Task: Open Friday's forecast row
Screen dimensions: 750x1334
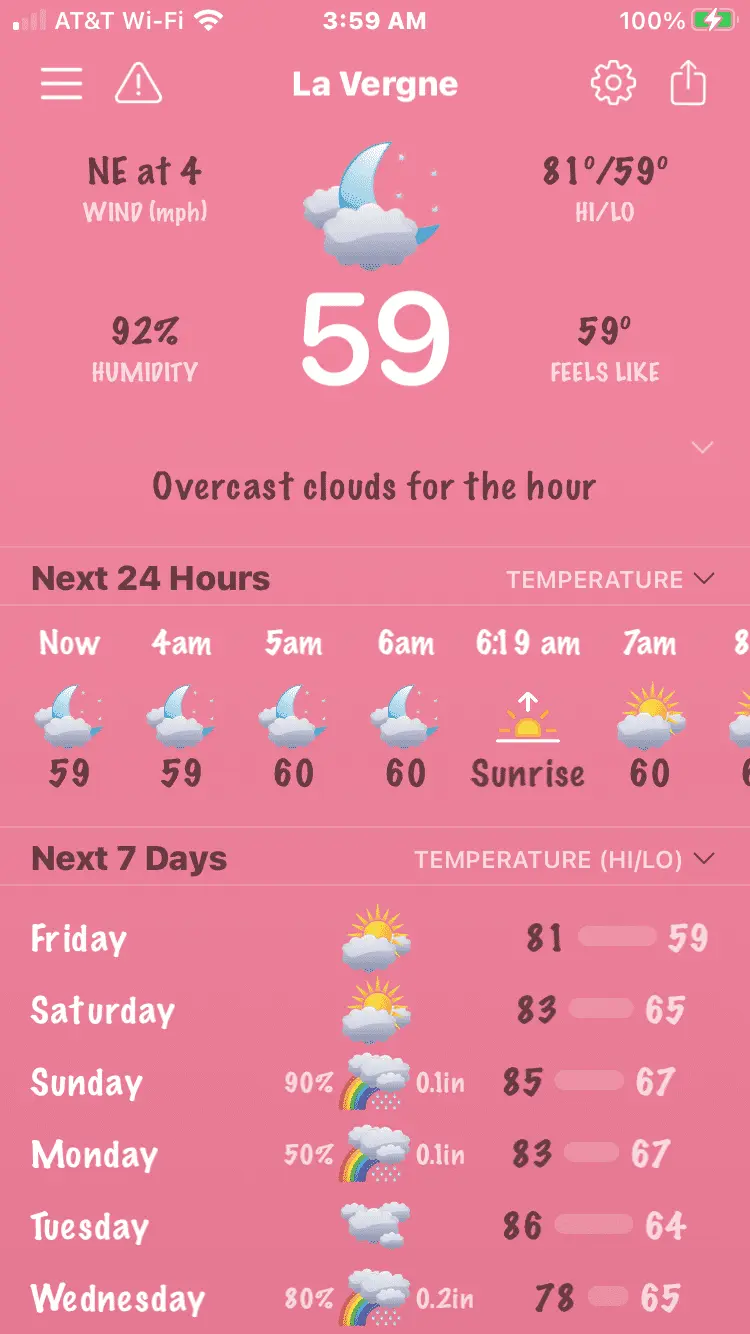Action: coord(375,939)
